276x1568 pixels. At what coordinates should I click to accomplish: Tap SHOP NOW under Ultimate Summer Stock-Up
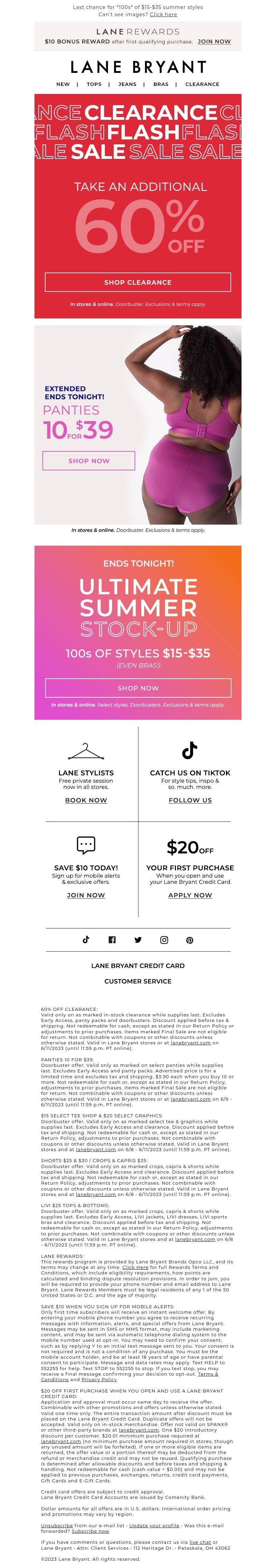tap(138, 688)
